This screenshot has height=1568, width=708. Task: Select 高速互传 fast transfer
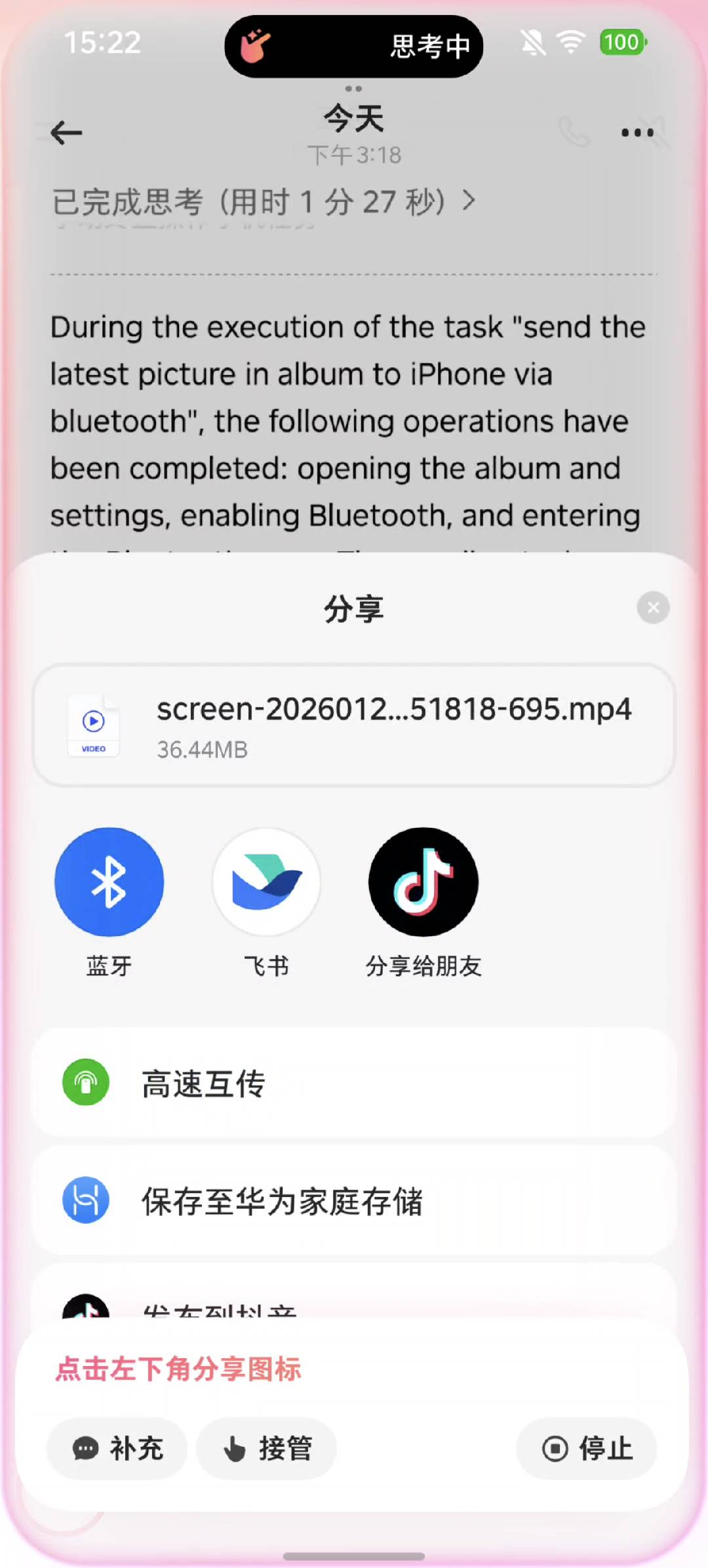click(354, 1083)
